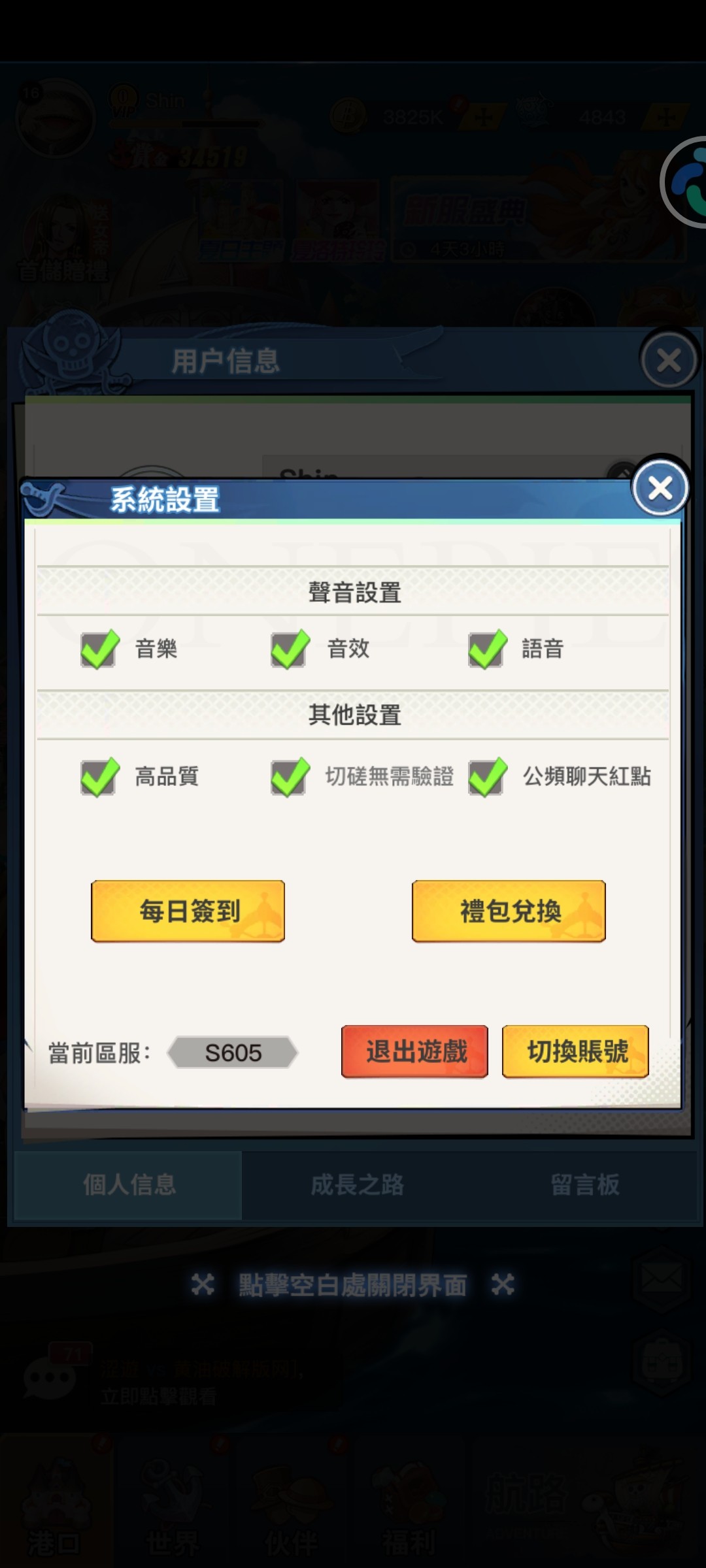Toggle 公頻聊天紅點 checkbox

tap(487, 777)
